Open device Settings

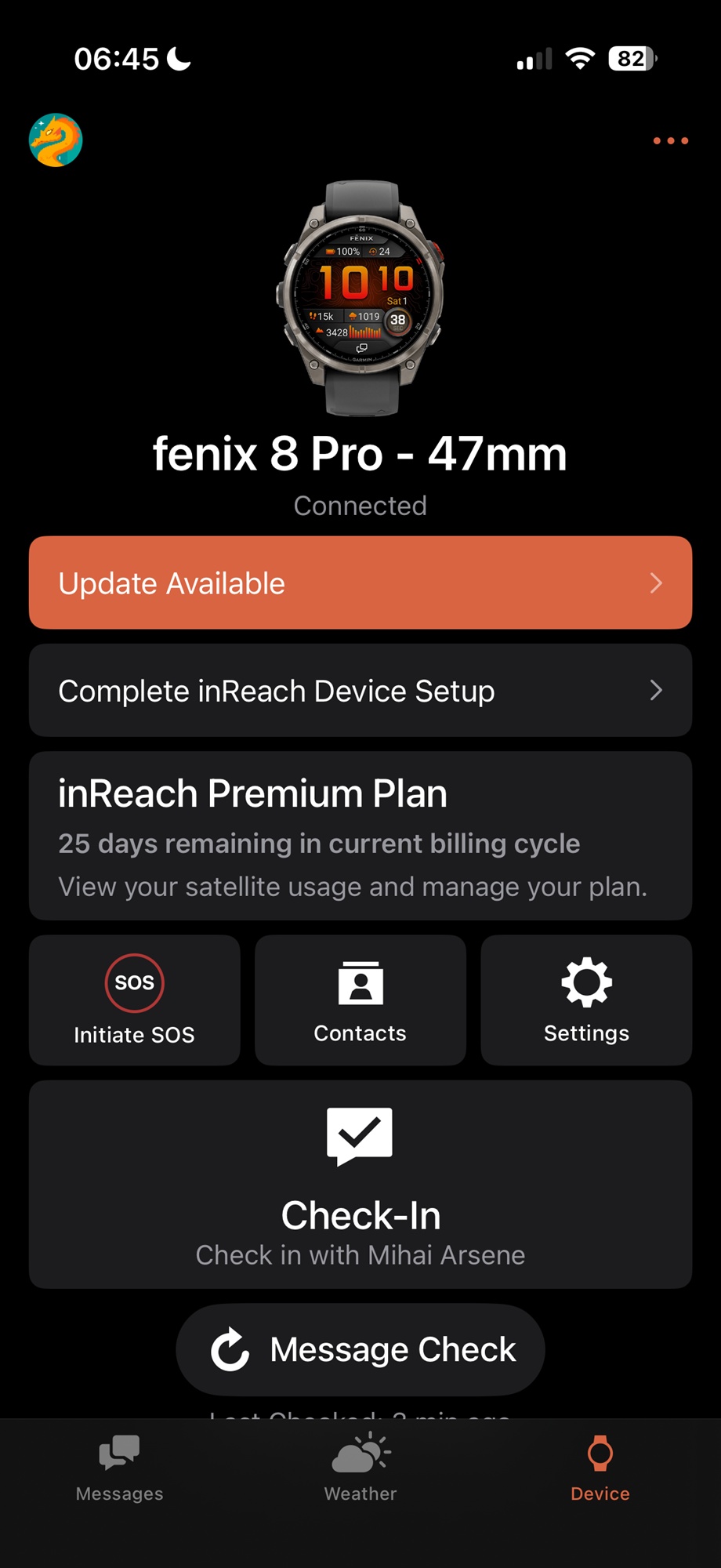[x=586, y=1000]
